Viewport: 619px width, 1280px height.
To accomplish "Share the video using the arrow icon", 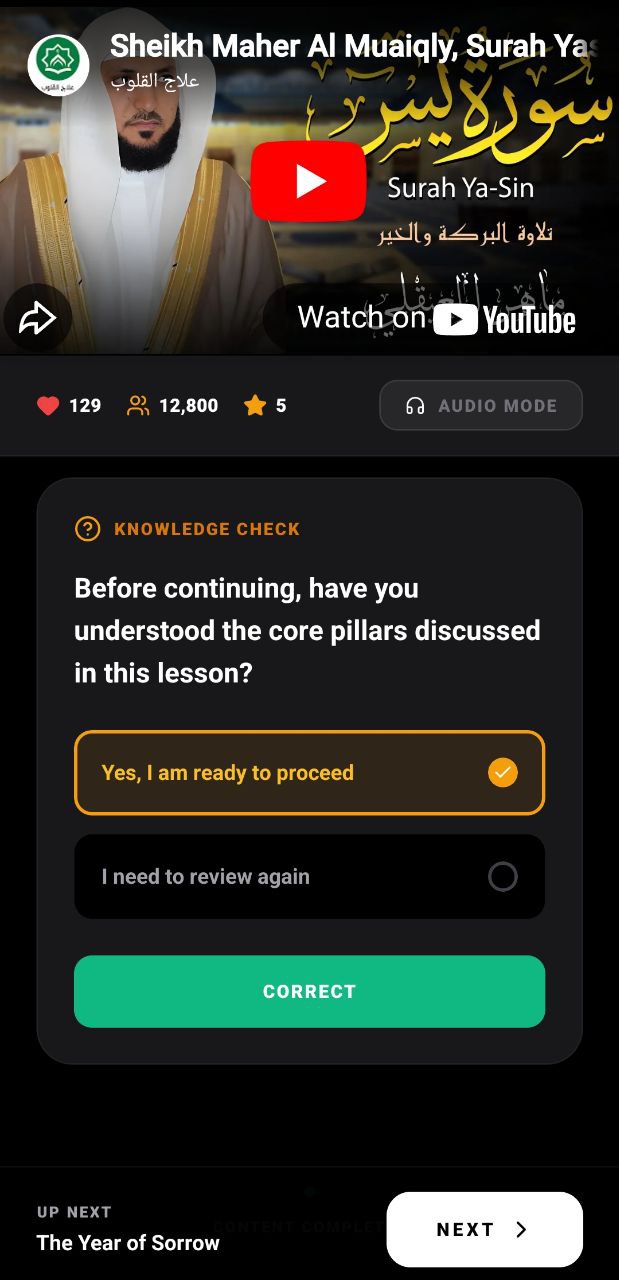I will pyautogui.click(x=37, y=319).
